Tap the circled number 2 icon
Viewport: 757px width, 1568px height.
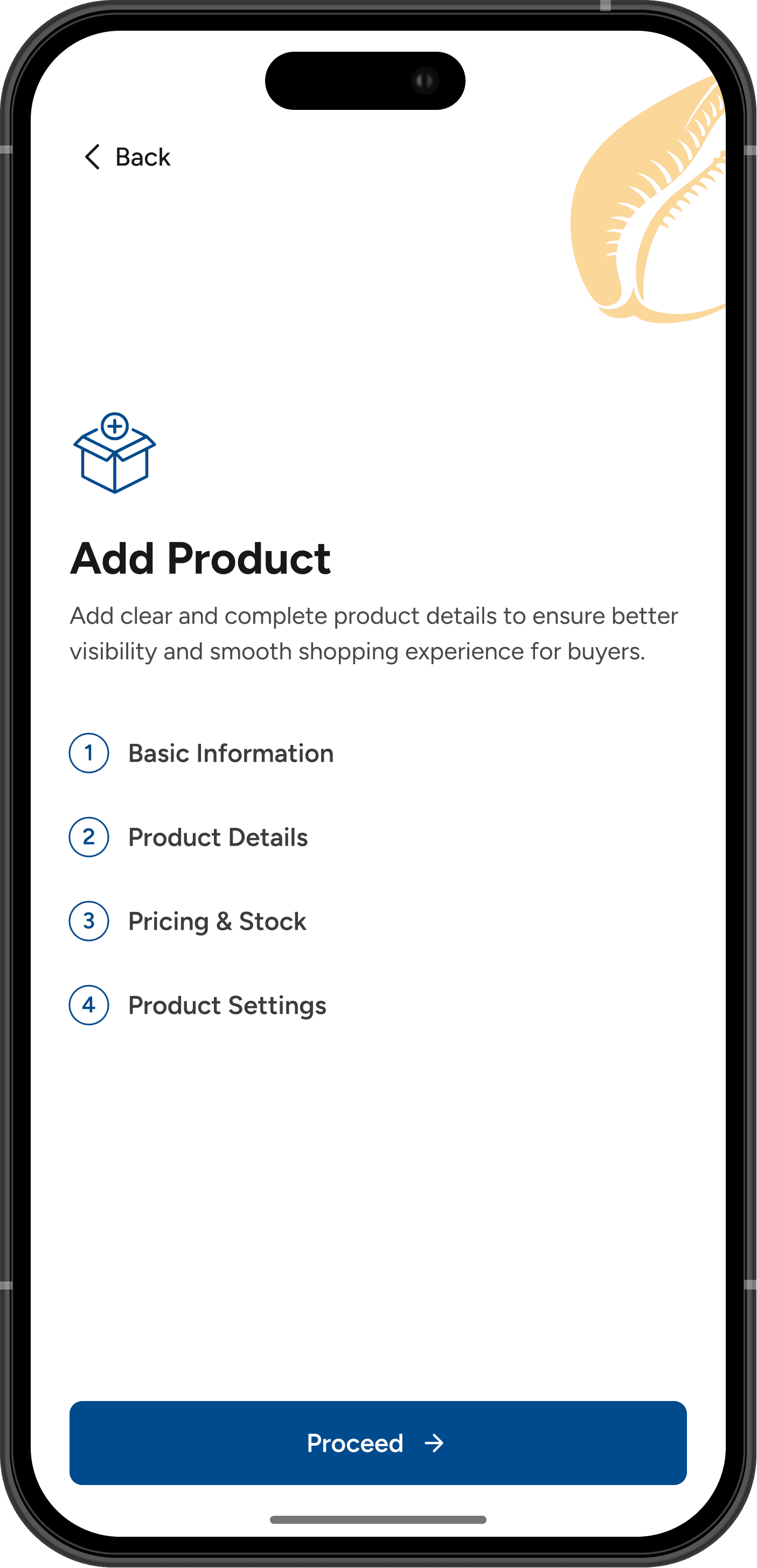(89, 837)
